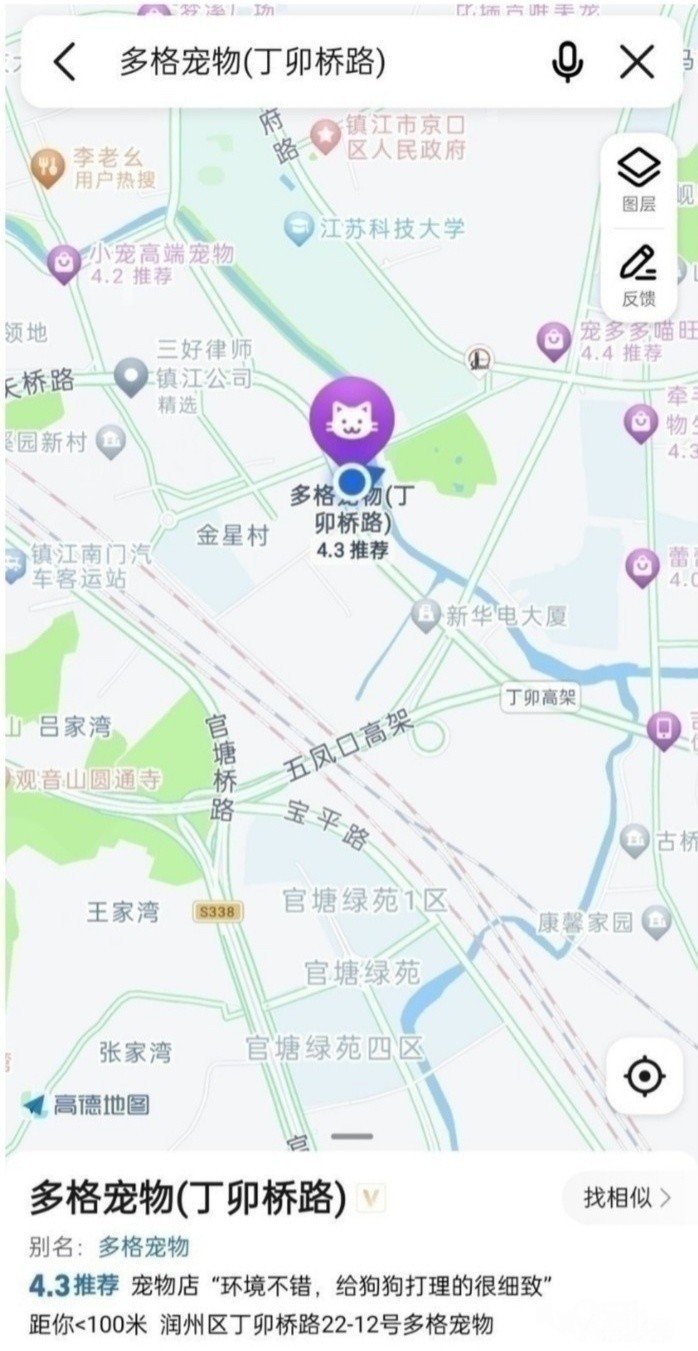Open 反馈 feedback

click(x=639, y=273)
